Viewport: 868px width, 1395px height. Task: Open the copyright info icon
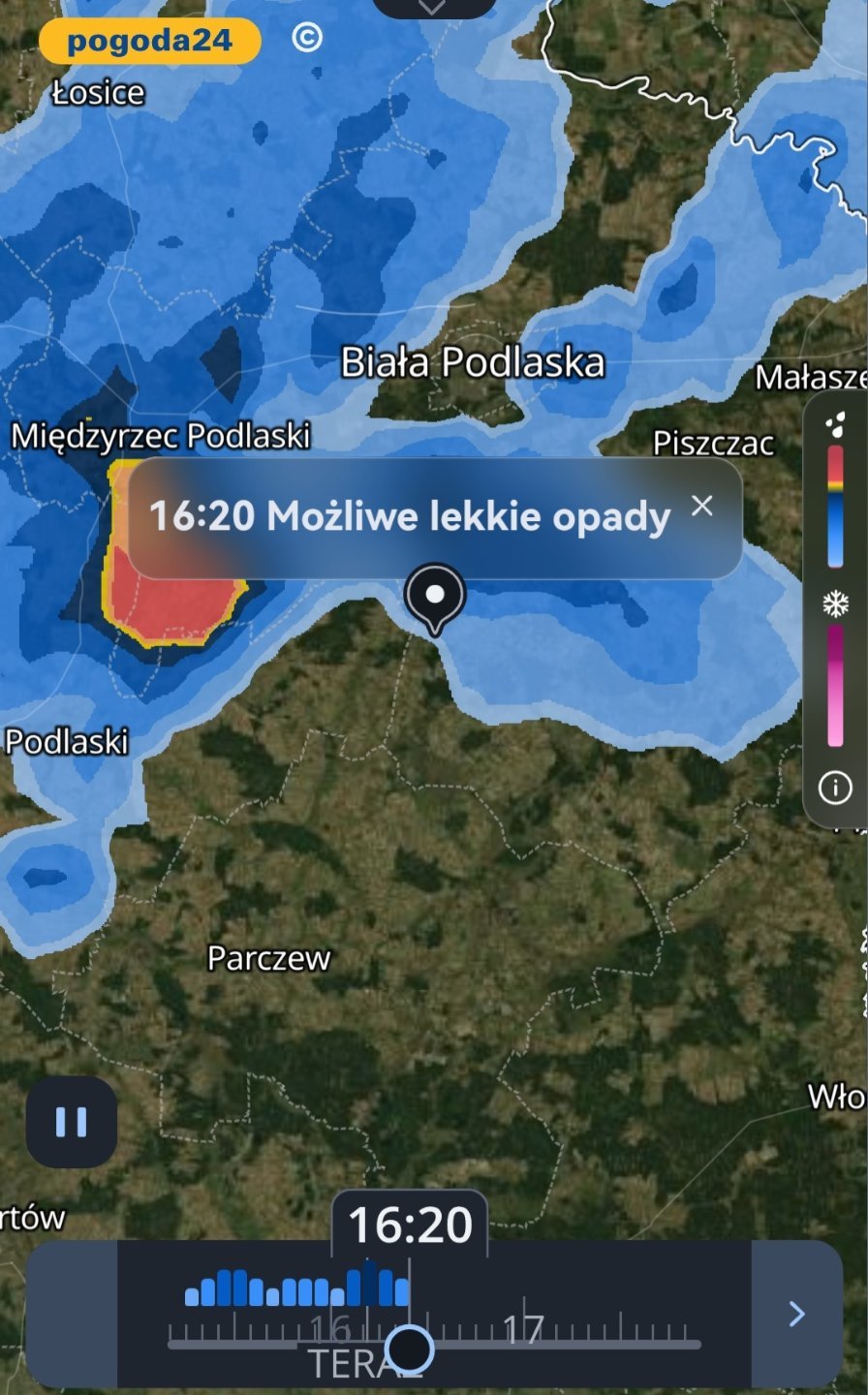(307, 39)
